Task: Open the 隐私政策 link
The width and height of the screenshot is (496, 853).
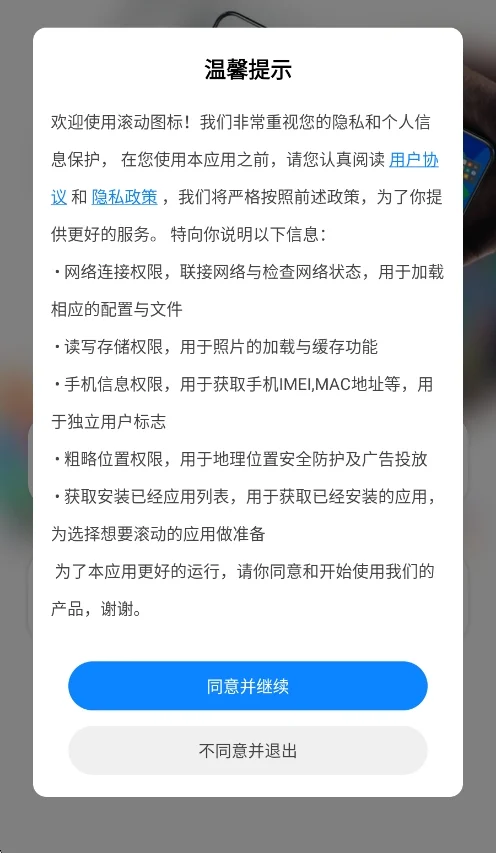Action: click(125, 197)
